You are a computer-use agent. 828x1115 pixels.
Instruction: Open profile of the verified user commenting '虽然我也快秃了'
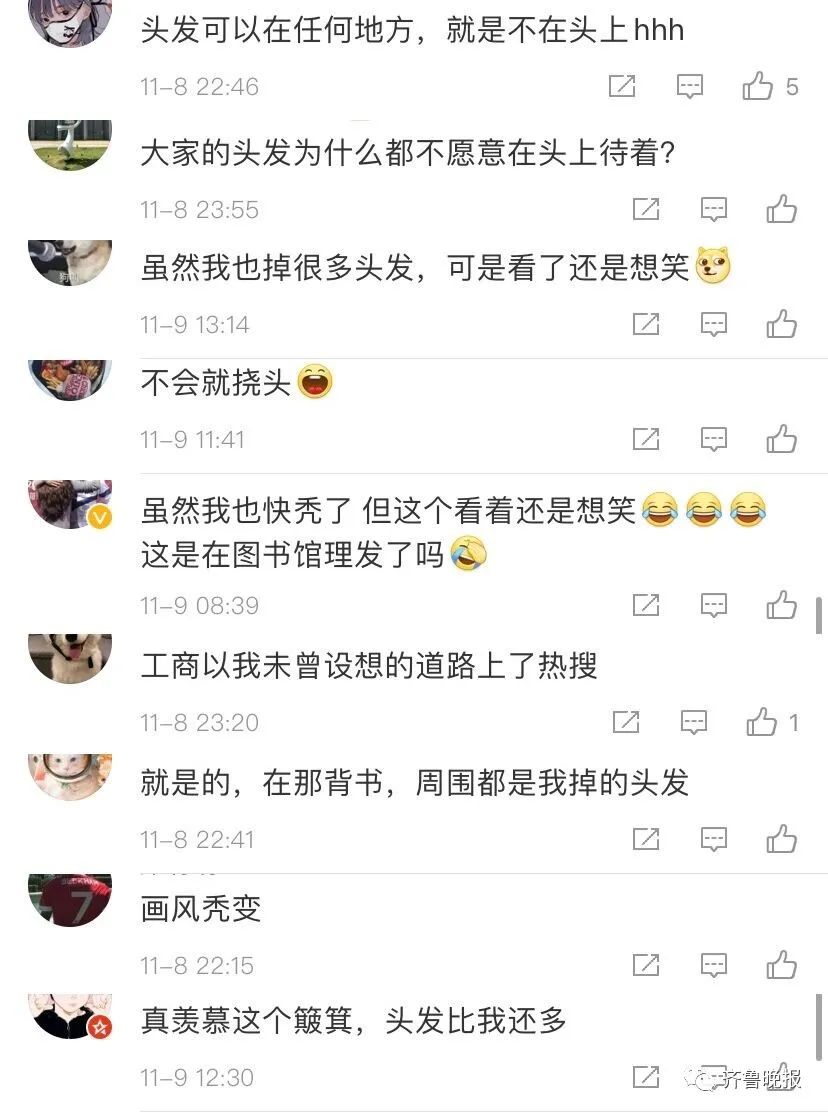[69, 502]
